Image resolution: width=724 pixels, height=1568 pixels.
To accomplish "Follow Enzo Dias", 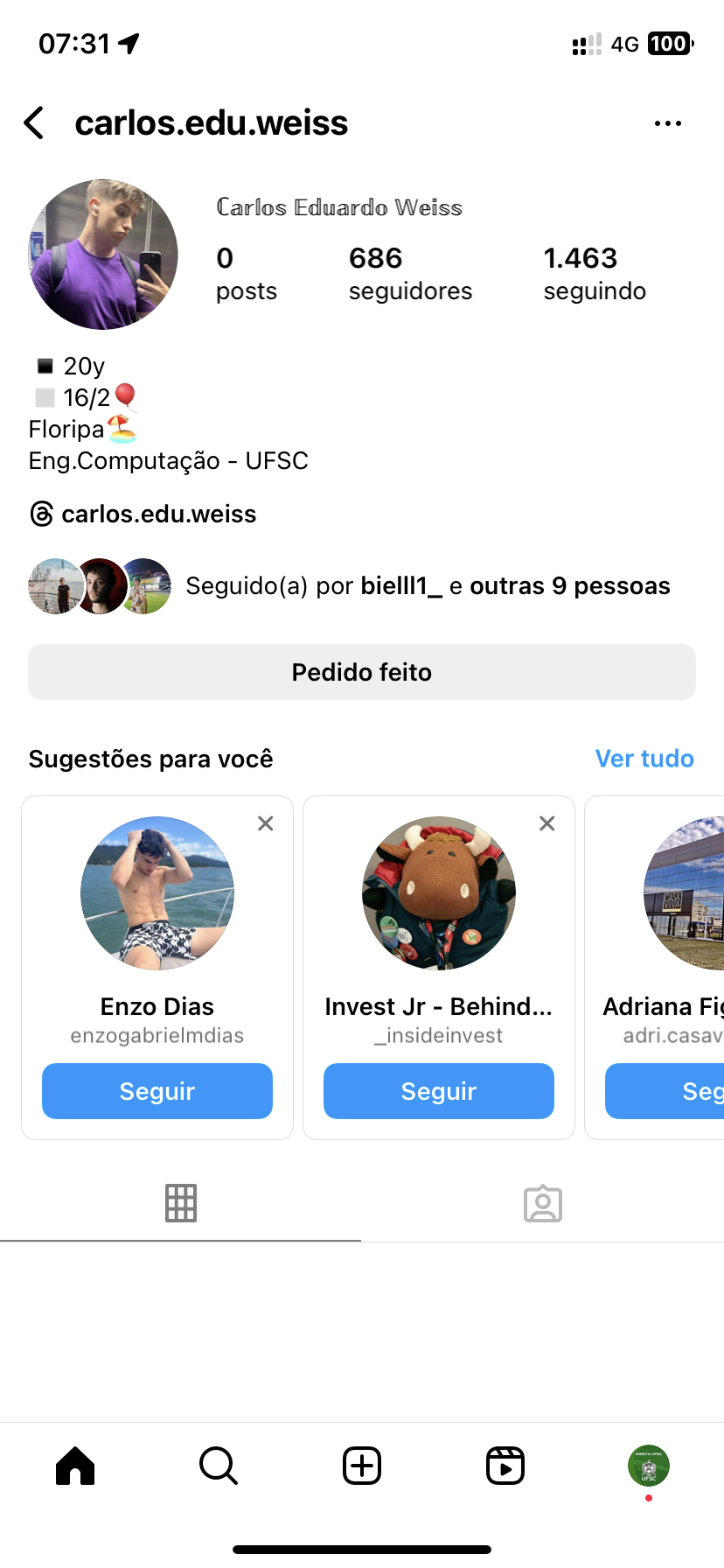I will [157, 1091].
